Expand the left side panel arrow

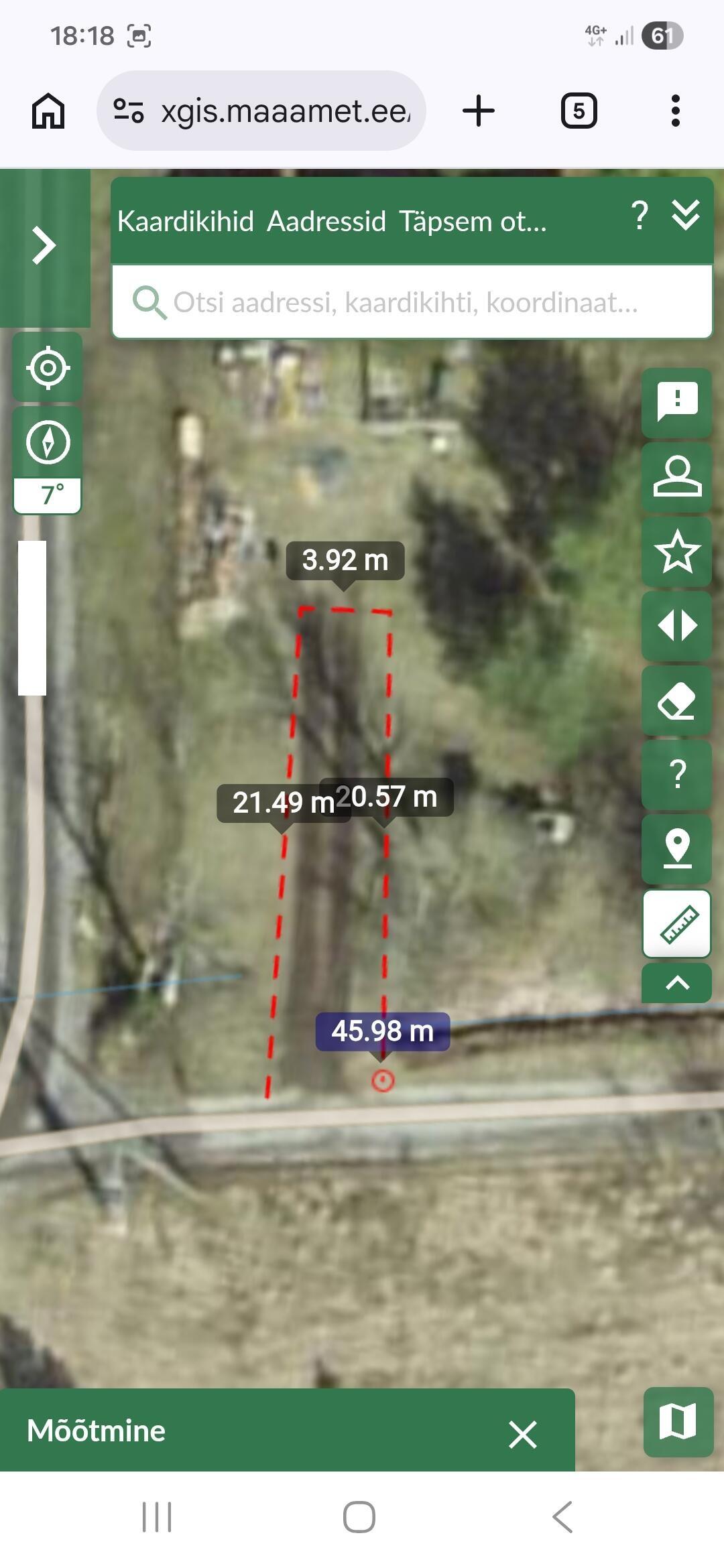(44, 245)
